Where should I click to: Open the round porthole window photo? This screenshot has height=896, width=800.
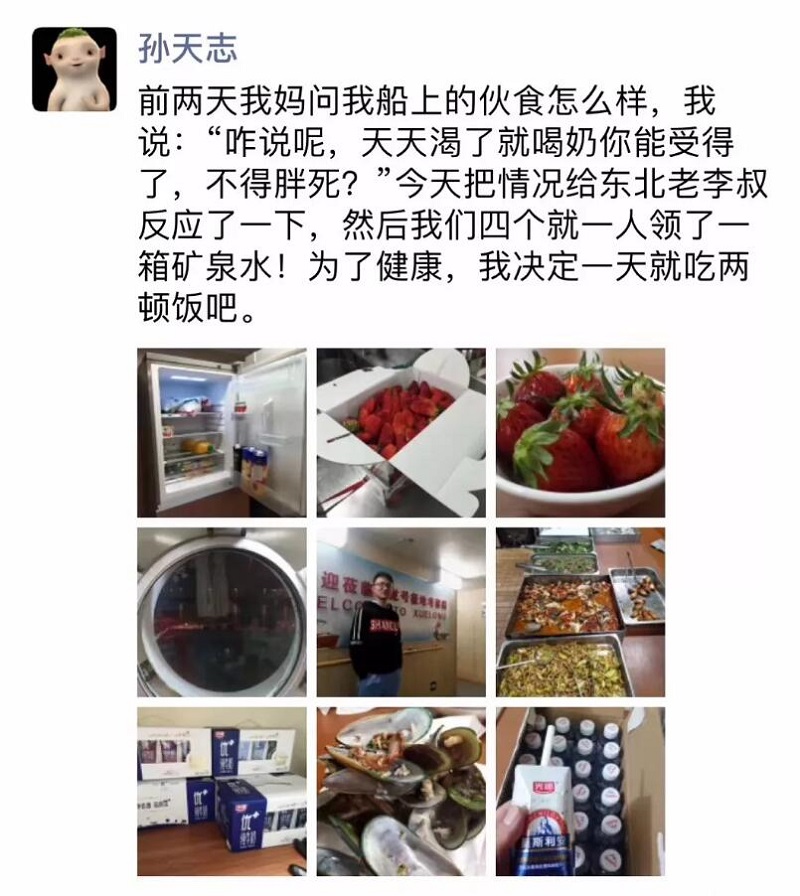click(221, 612)
